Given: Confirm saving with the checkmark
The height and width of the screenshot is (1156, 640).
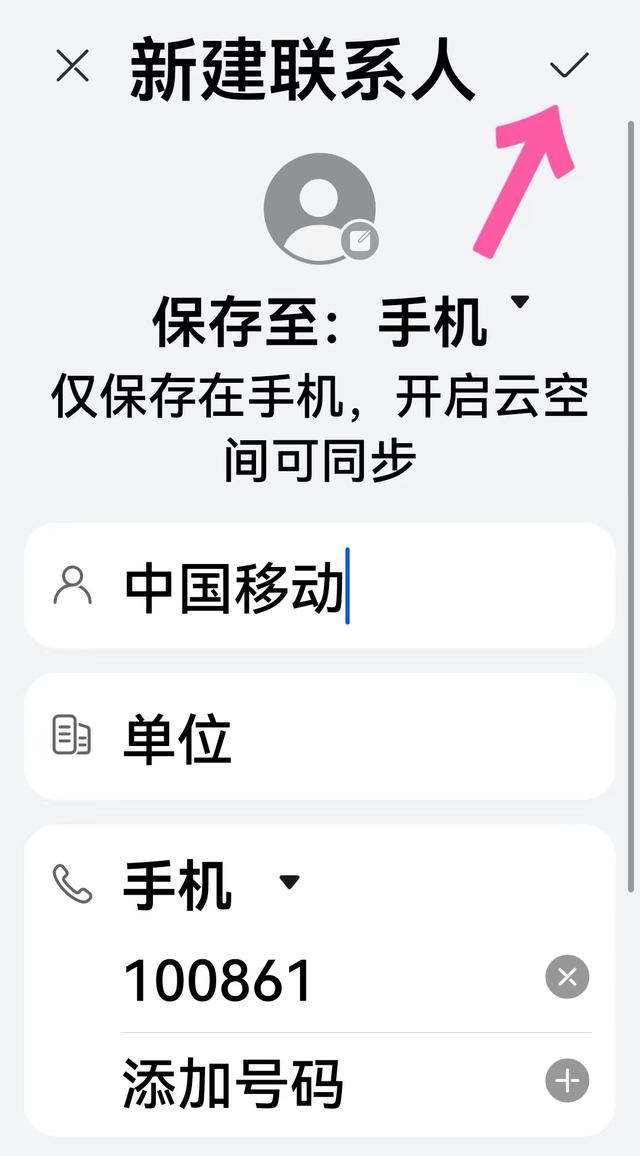Looking at the screenshot, I should [x=569, y=66].
